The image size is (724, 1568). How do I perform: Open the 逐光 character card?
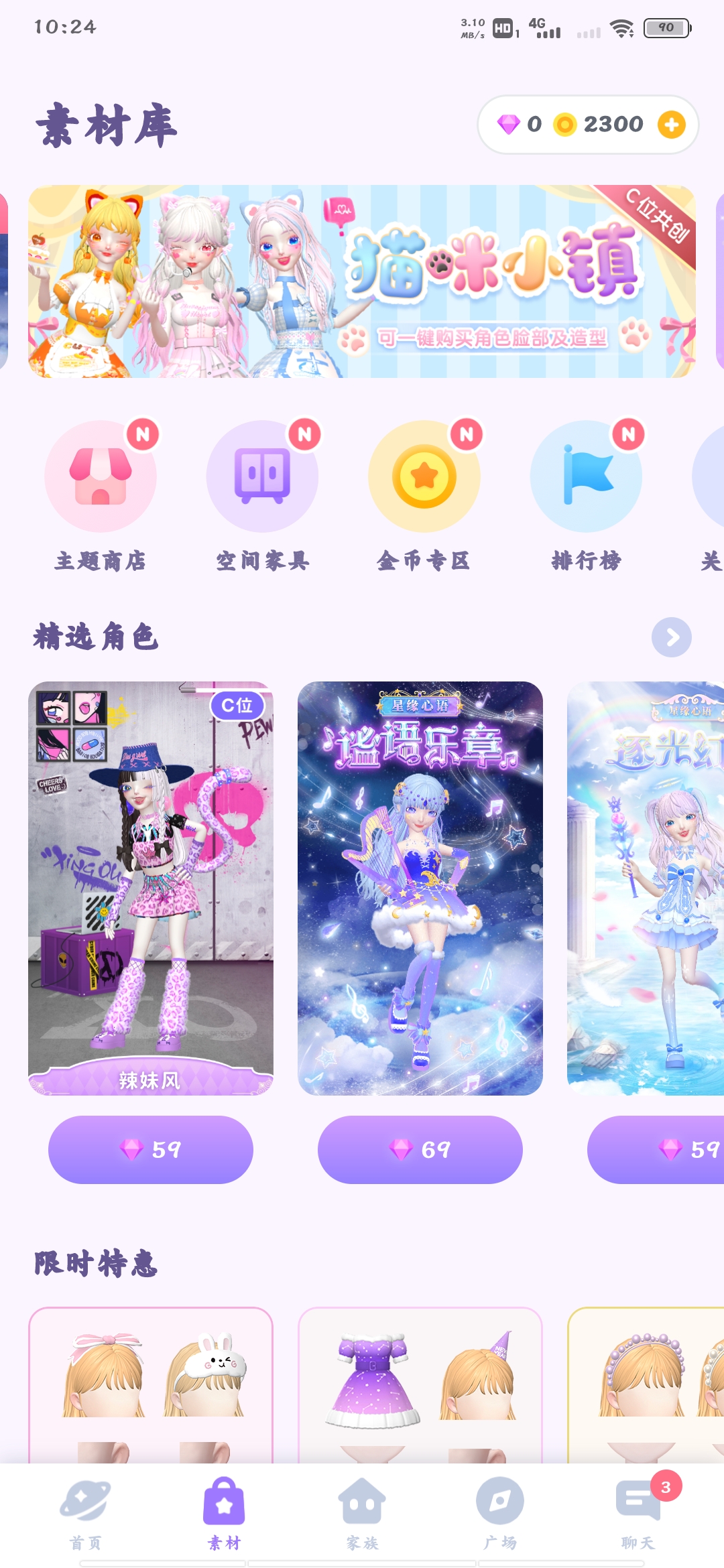(646, 889)
